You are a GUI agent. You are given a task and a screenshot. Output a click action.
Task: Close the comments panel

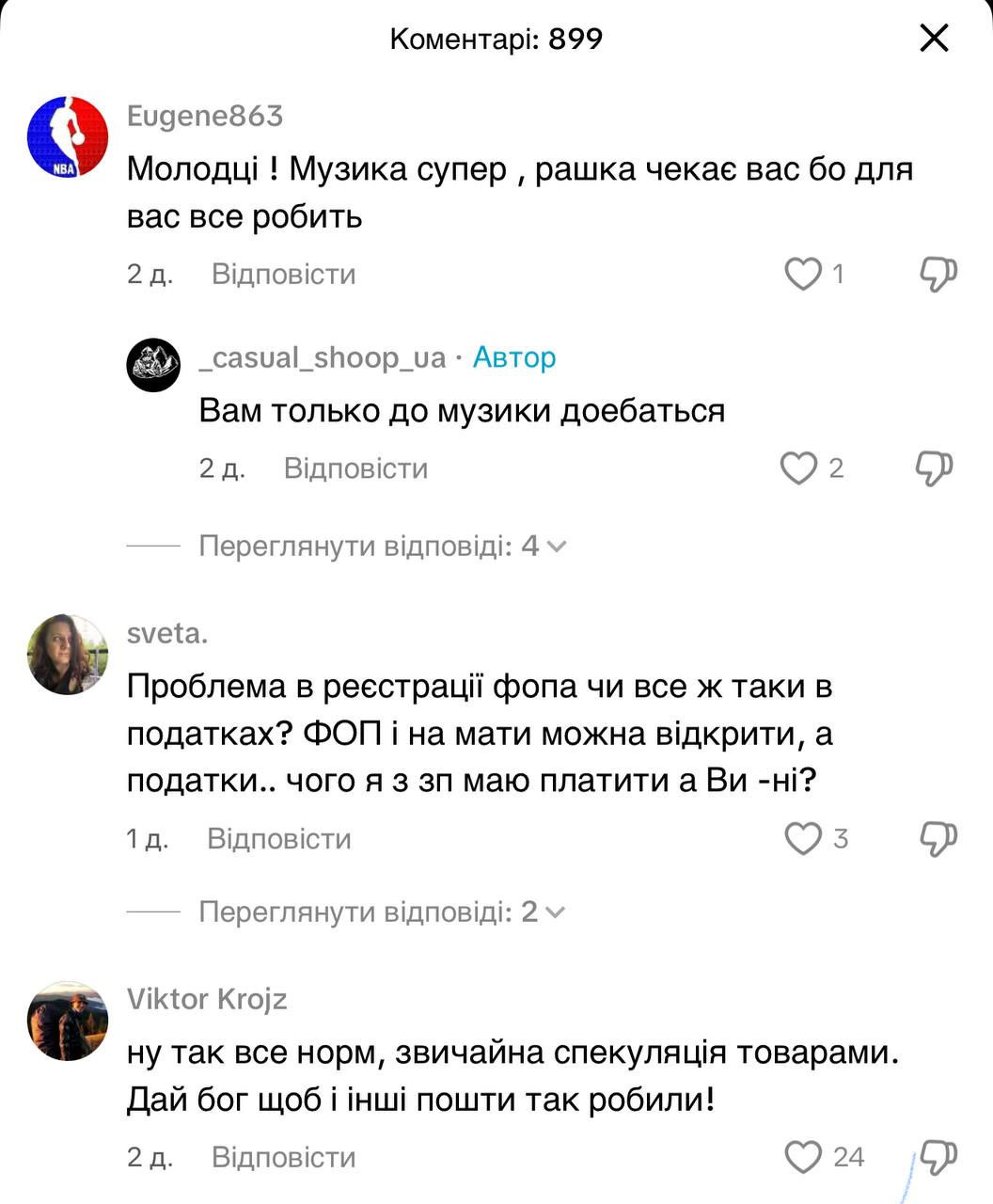click(x=934, y=39)
